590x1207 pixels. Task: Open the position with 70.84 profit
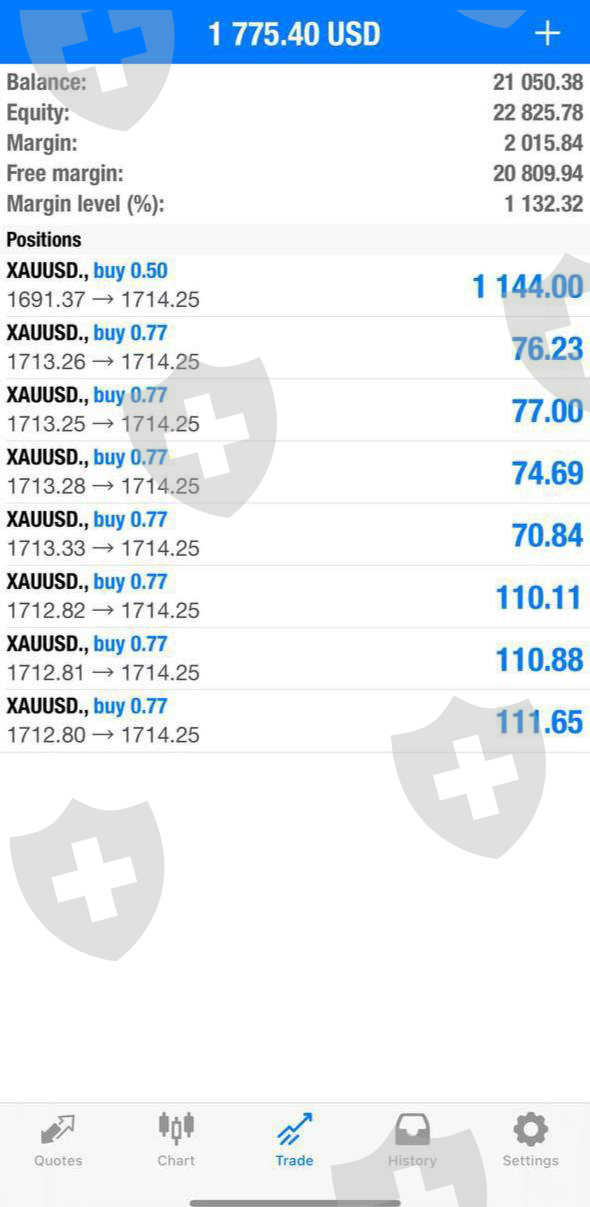(x=295, y=534)
